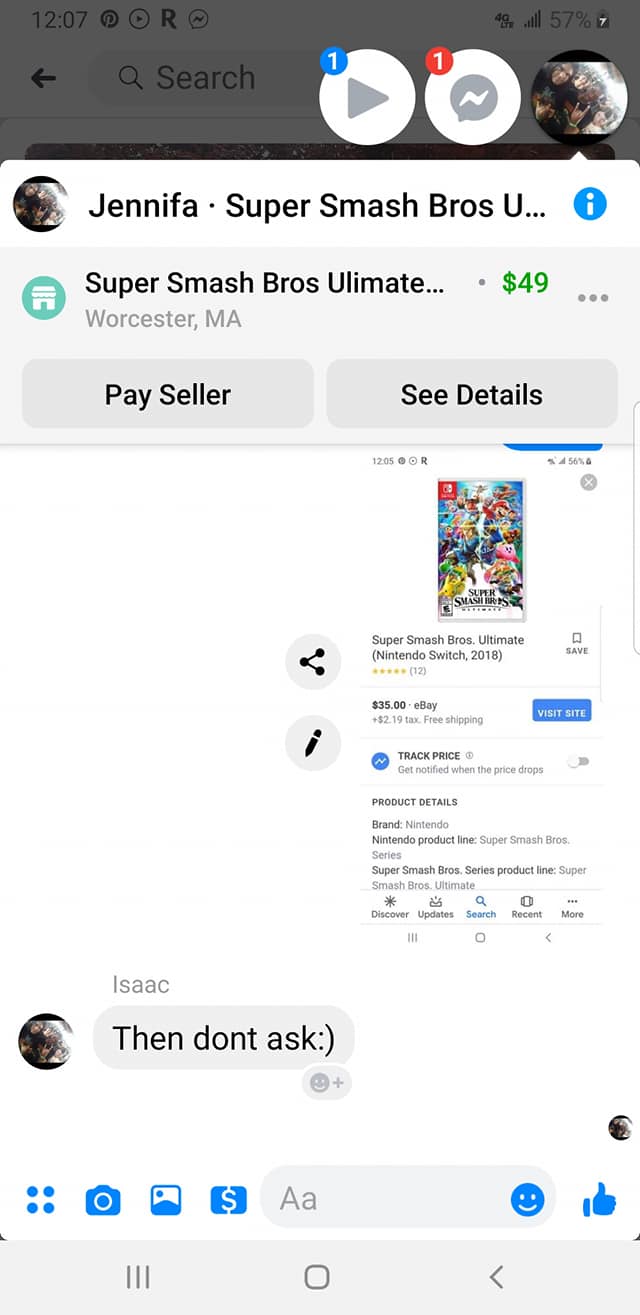640x1315 pixels.
Task: Add a reaction to "Then dont ask:)"
Action: [326, 1082]
